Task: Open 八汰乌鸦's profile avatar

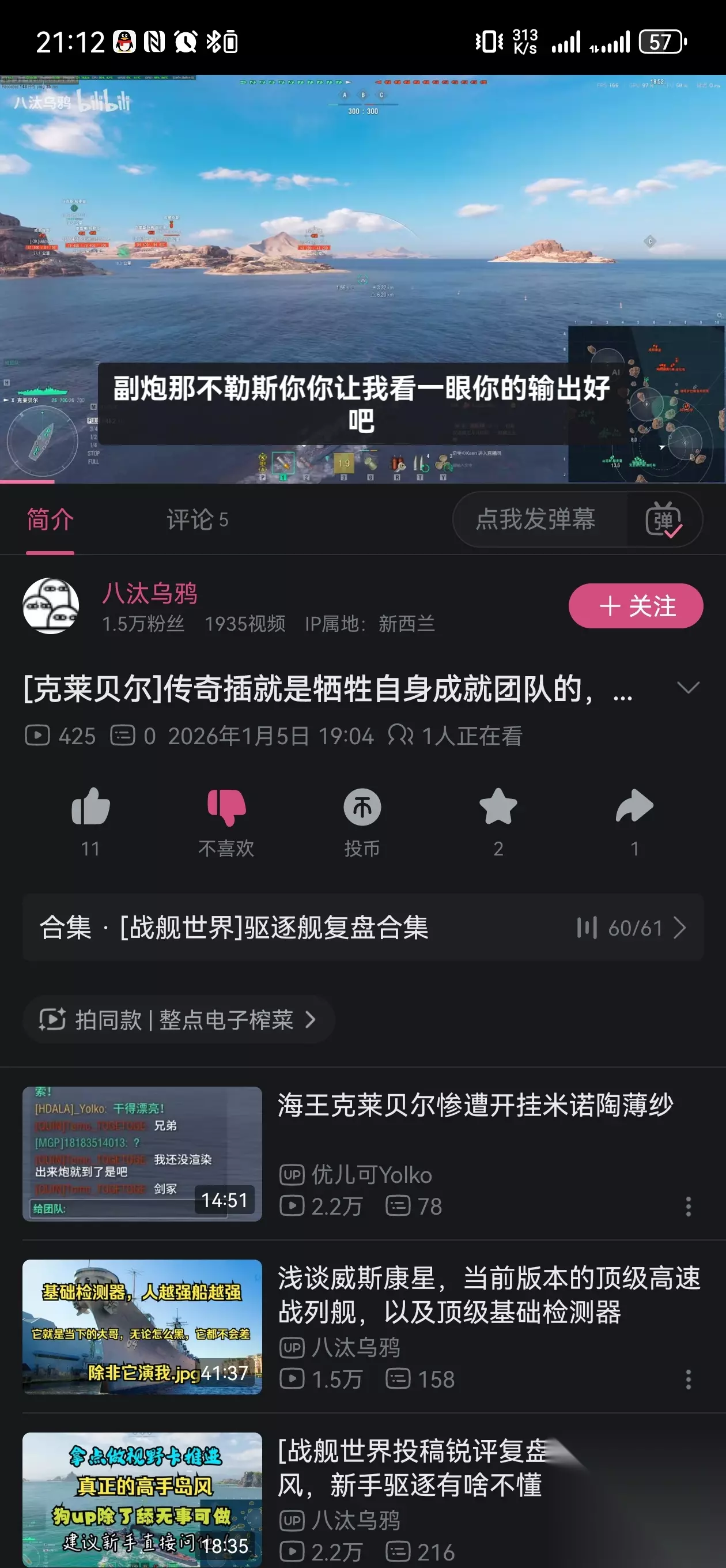Action: 51,606
